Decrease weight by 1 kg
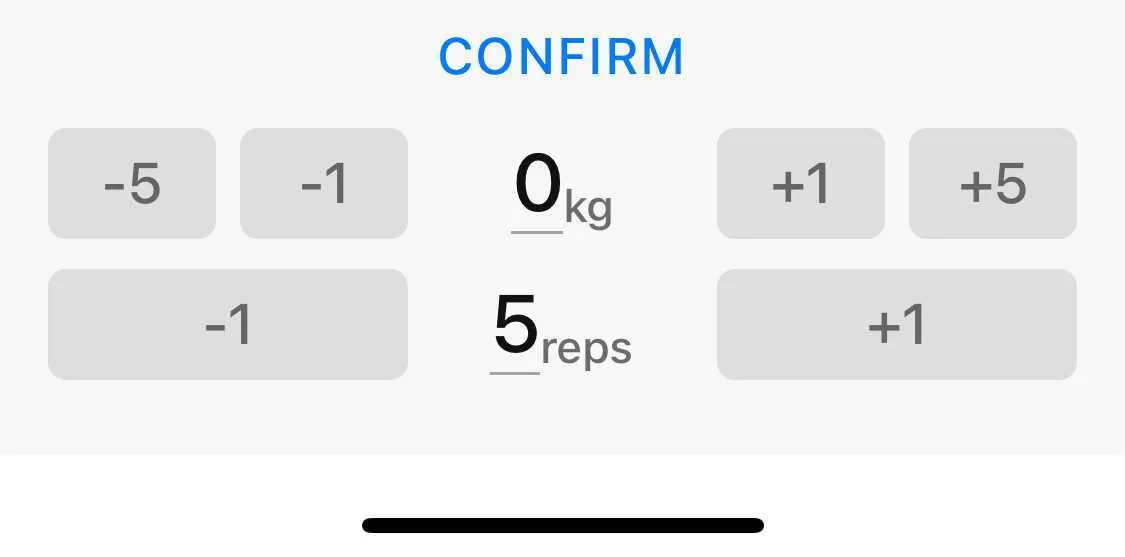The height and width of the screenshot is (557, 1125). (324, 184)
